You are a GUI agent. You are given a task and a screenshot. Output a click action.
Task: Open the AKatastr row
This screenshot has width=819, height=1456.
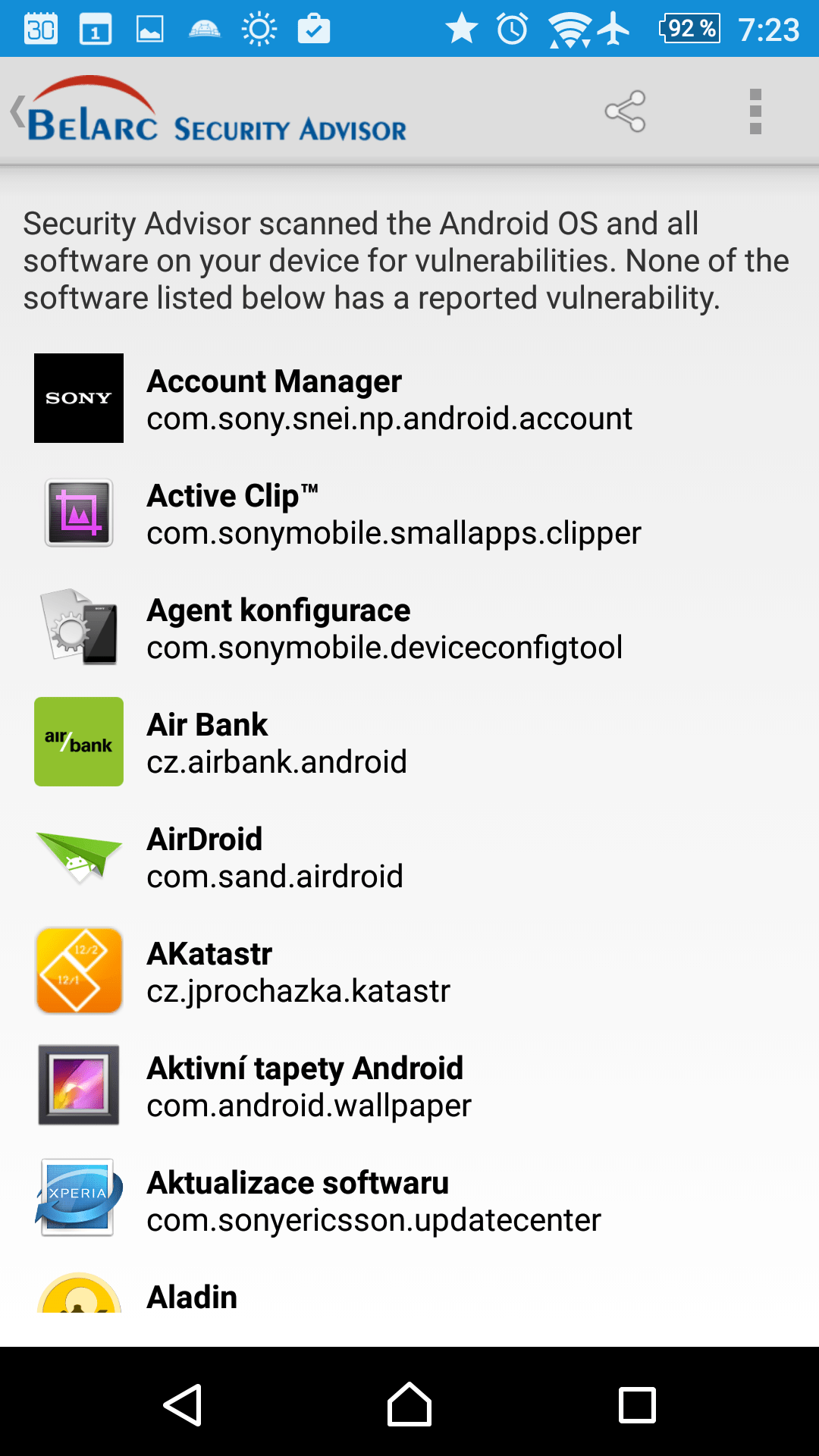coord(409,971)
